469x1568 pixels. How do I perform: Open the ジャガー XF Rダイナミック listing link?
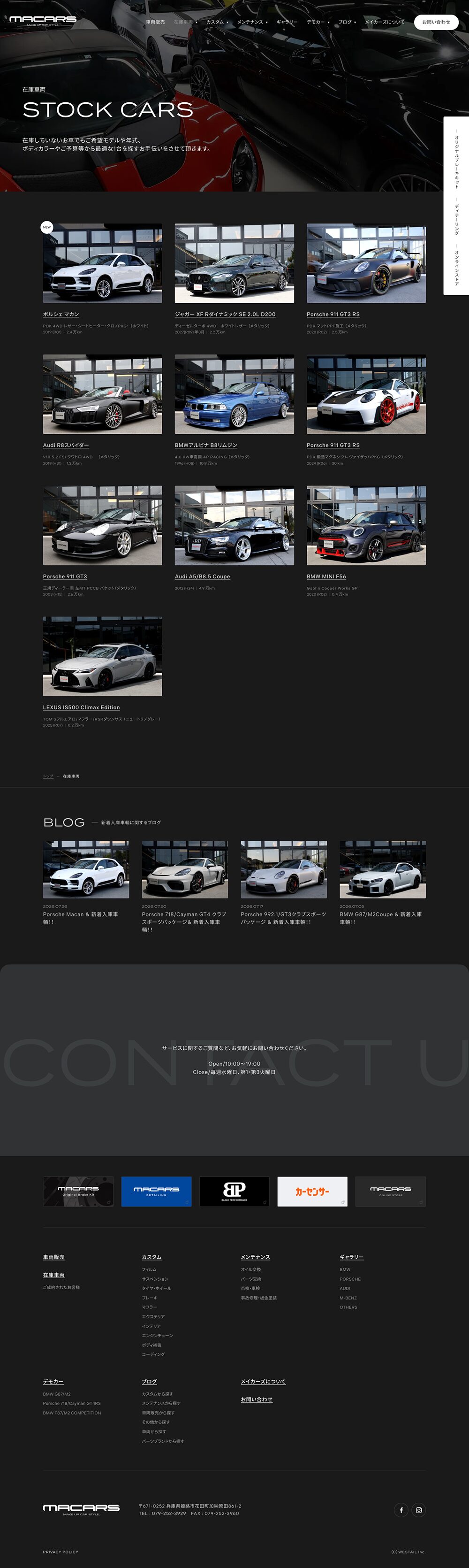(225, 315)
